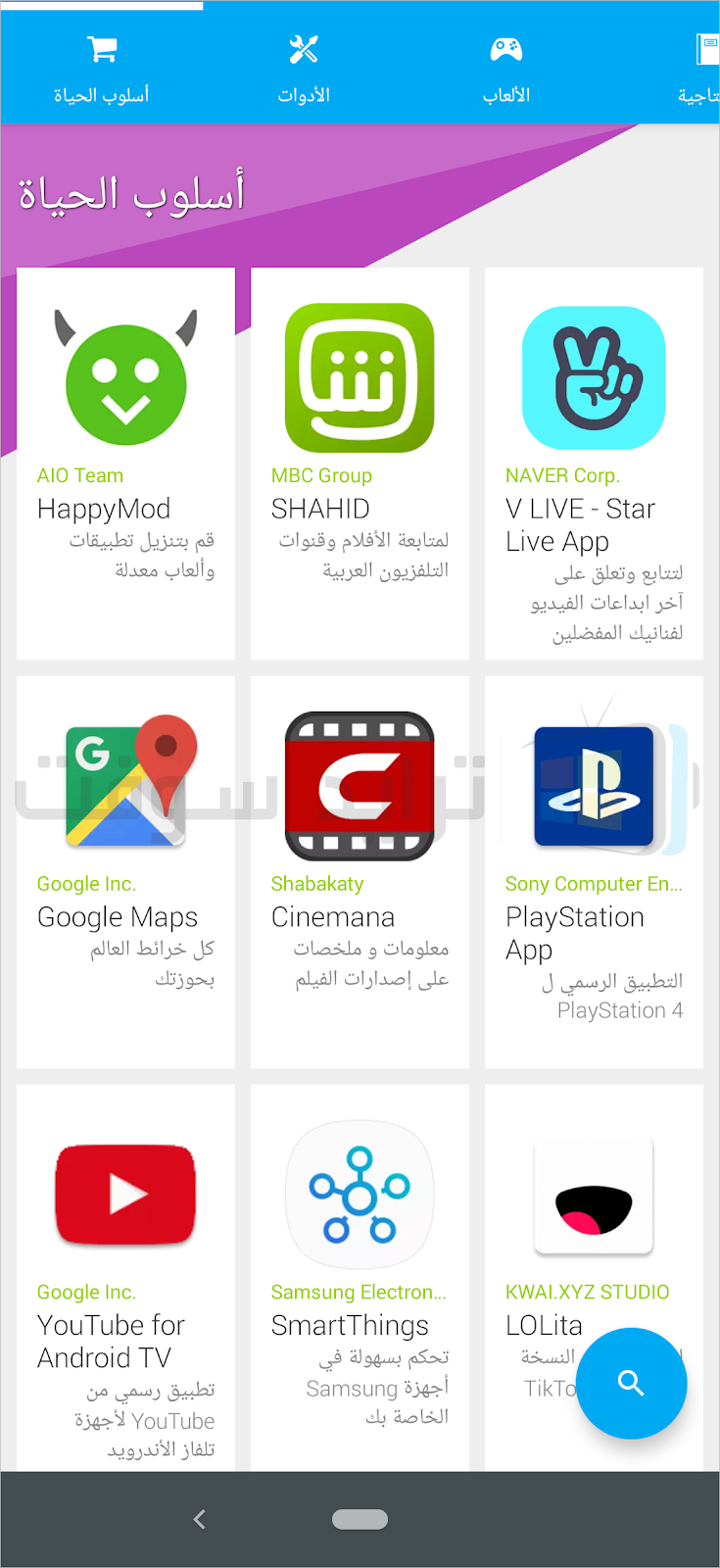Open the SHAHID app card
The image size is (720, 1568).
tap(360, 463)
